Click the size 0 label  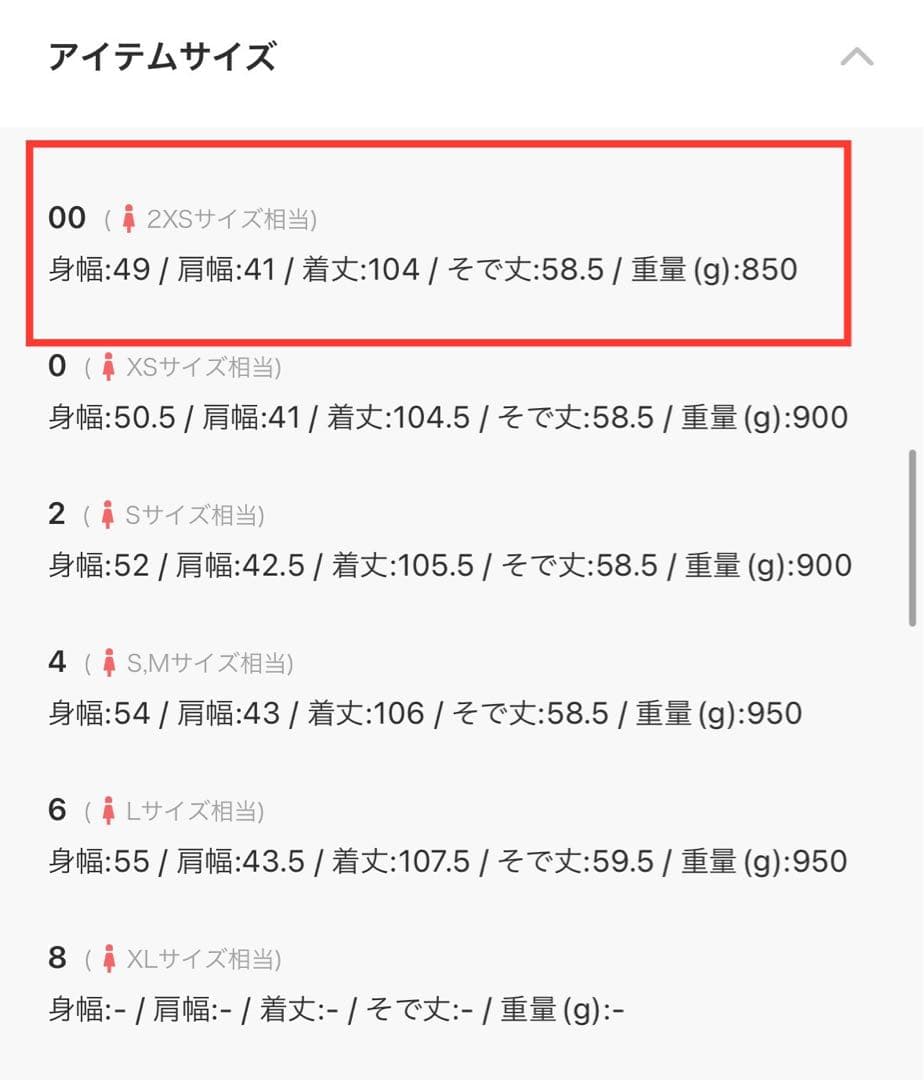coord(56,367)
